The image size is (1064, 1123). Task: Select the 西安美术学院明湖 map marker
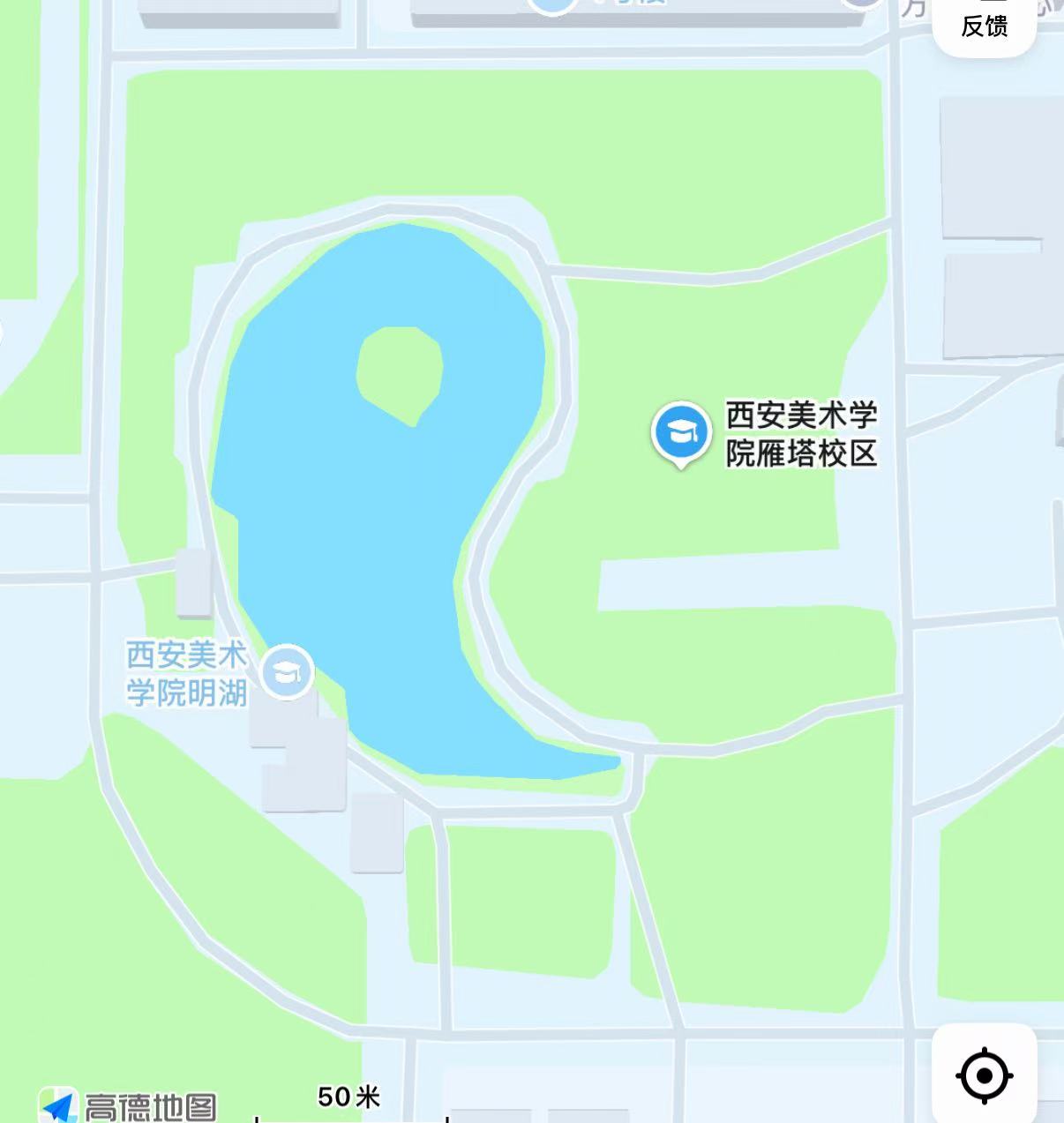pos(288,672)
